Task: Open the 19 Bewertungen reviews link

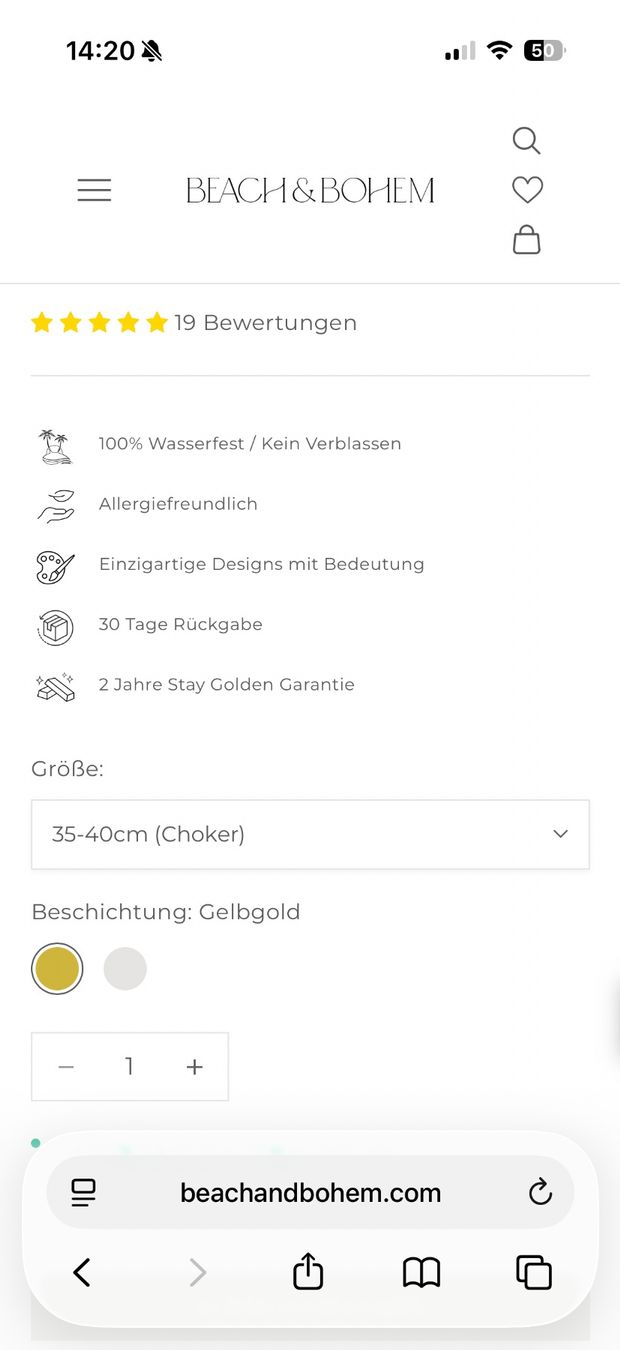Action: tap(265, 323)
